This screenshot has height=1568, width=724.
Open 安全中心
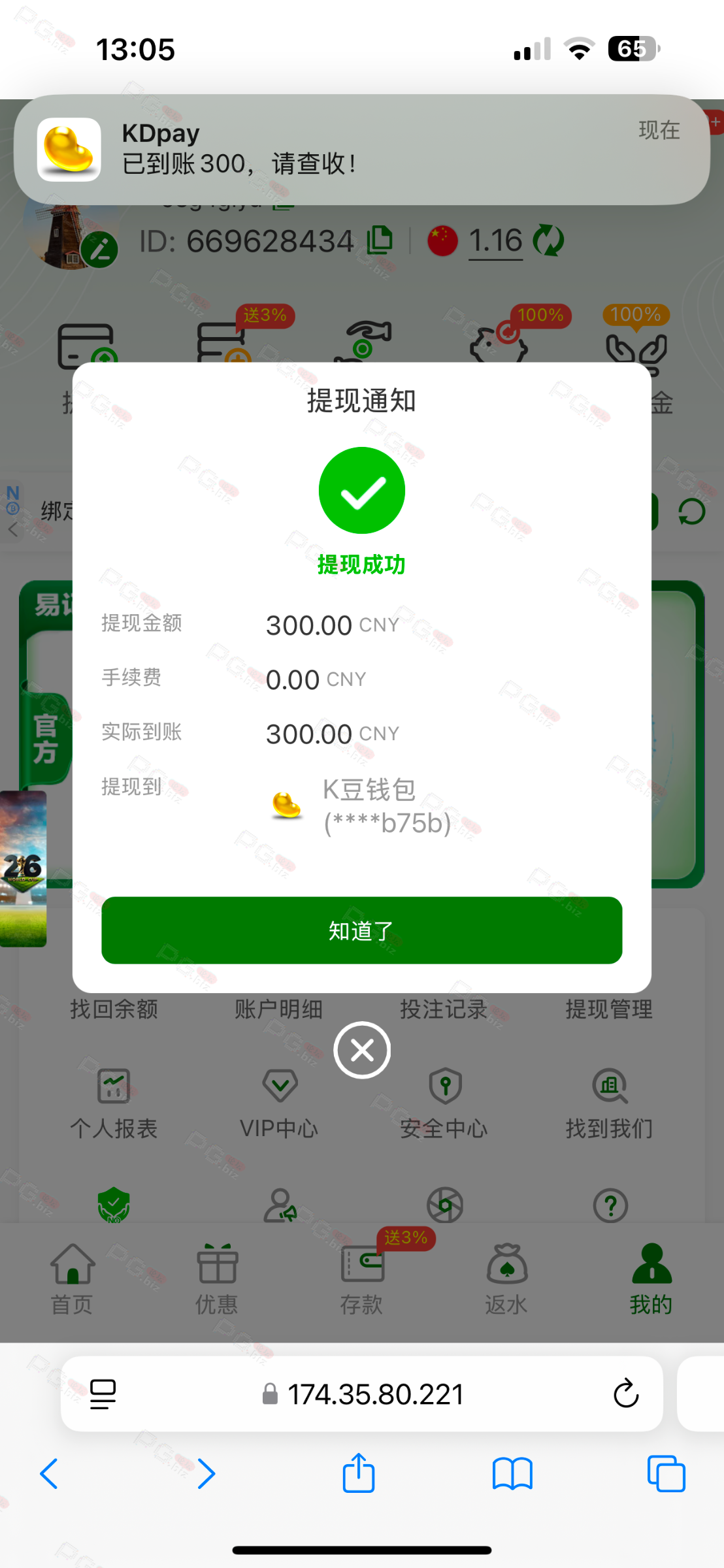(x=444, y=1102)
